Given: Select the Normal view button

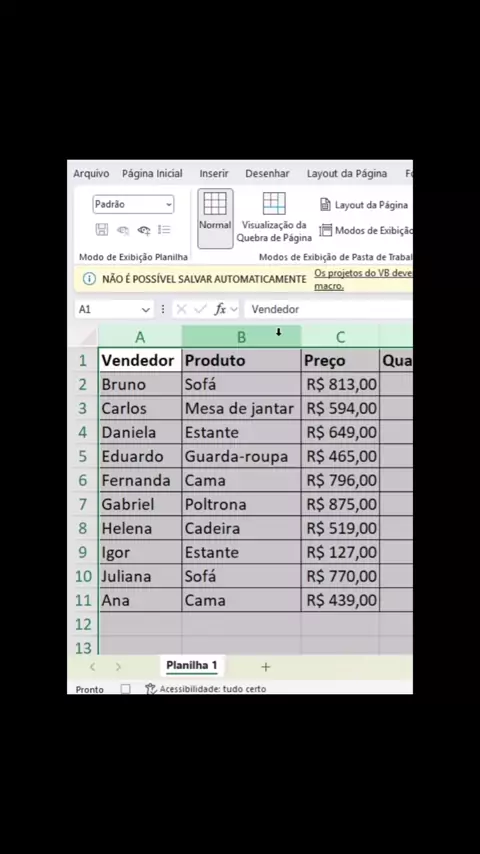Looking at the screenshot, I should [x=215, y=218].
